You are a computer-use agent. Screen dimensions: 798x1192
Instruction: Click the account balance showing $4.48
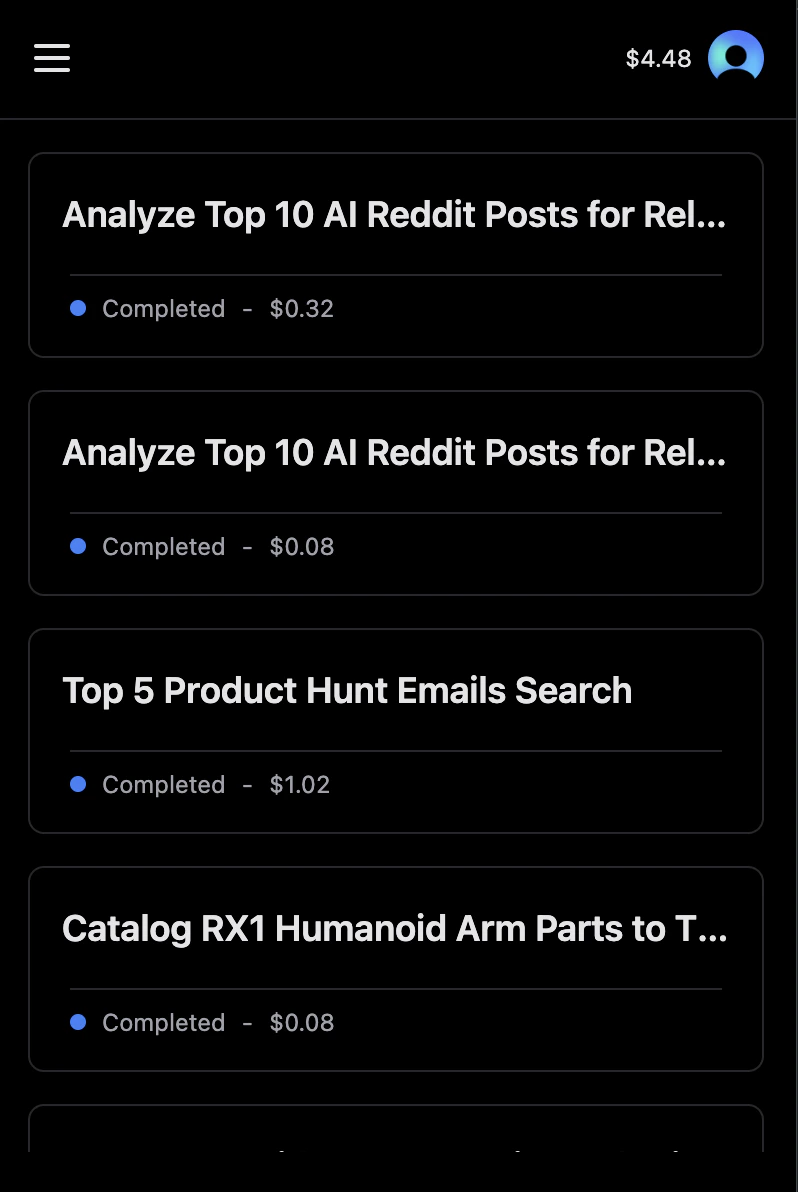point(658,58)
